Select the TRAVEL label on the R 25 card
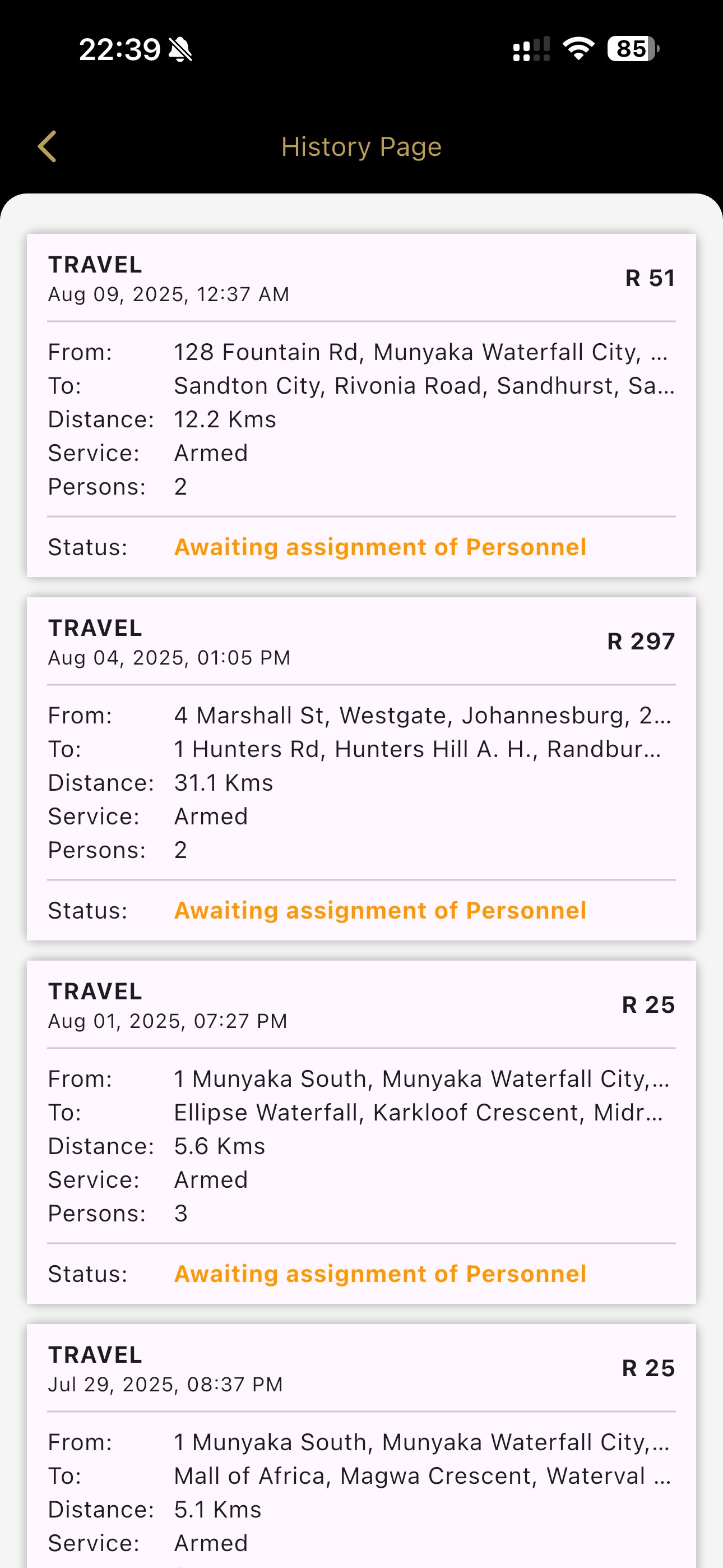723x1568 pixels. coord(95,991)
